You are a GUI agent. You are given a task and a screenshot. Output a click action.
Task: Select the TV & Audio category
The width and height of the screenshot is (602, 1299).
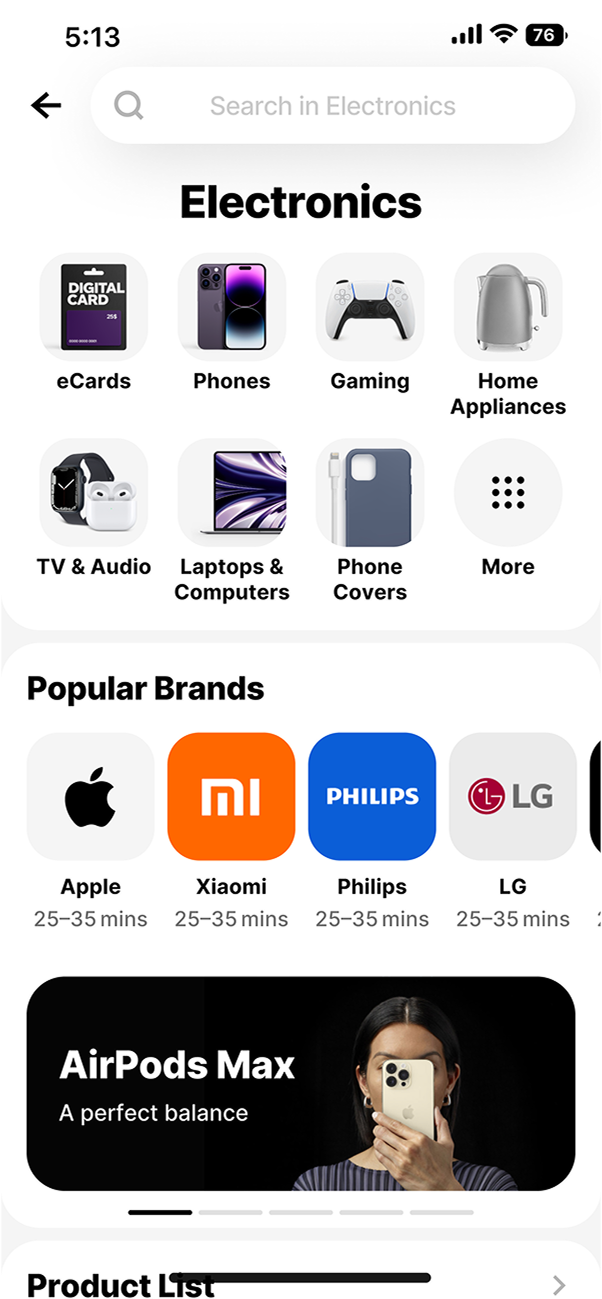(x=94, y=493)
